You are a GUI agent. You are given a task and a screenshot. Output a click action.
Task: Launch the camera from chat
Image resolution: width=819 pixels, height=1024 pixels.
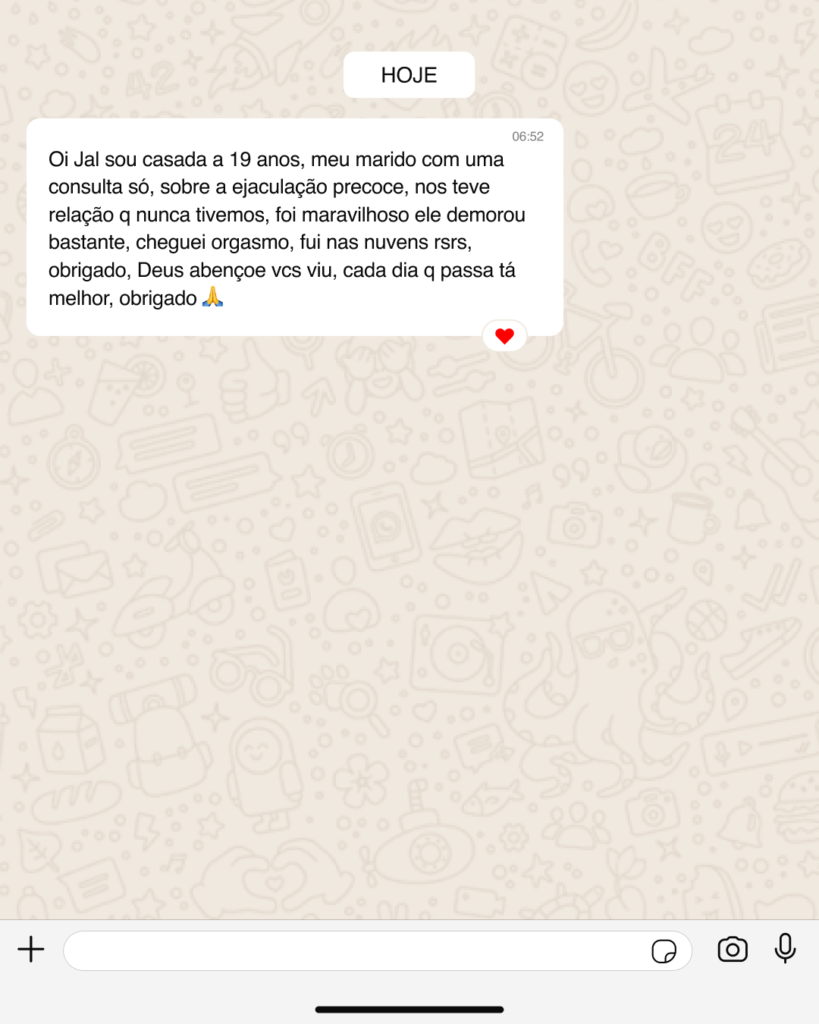(733, 949)
